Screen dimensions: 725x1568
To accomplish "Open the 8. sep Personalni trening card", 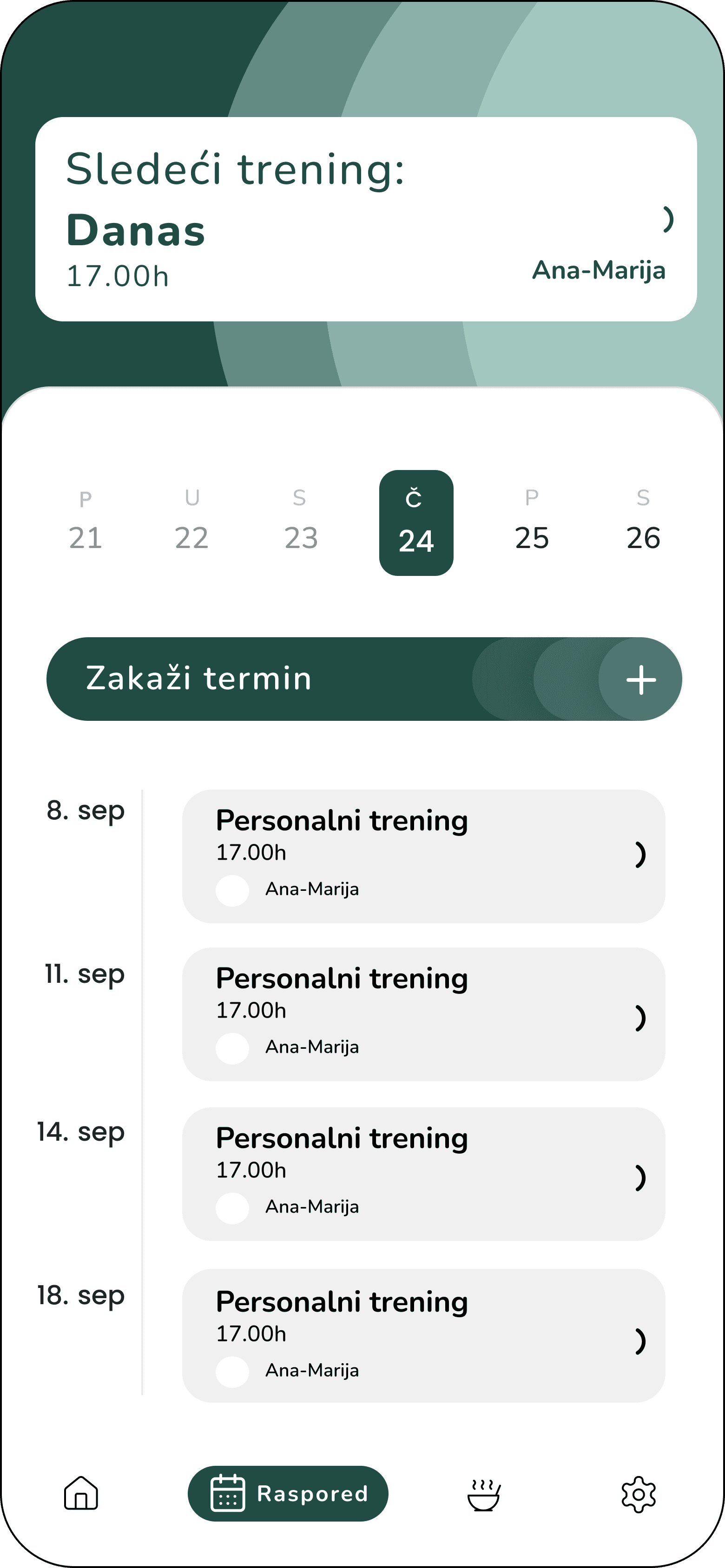I will [x=423, y=856].
